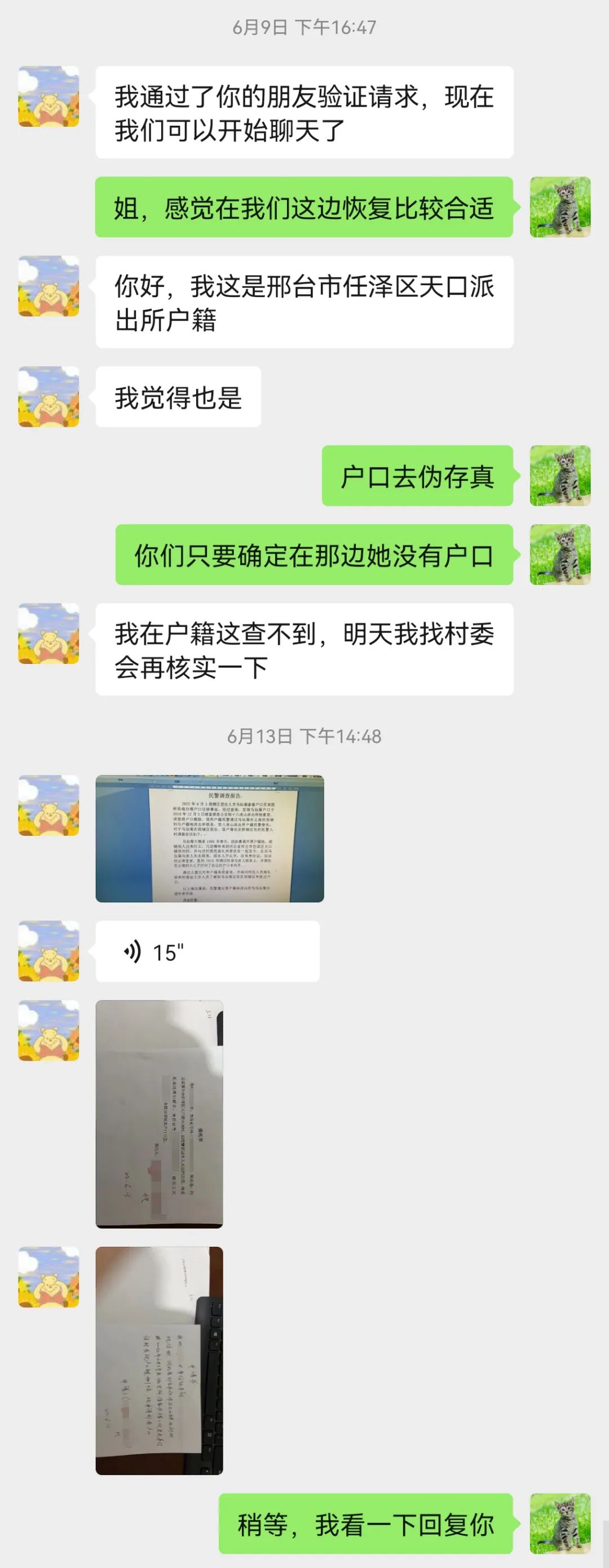Open cat avatar next to '户口去伪存真'
Viewport: 609px width, 1568px height.
pyautogui.click(x=560, y=475)
